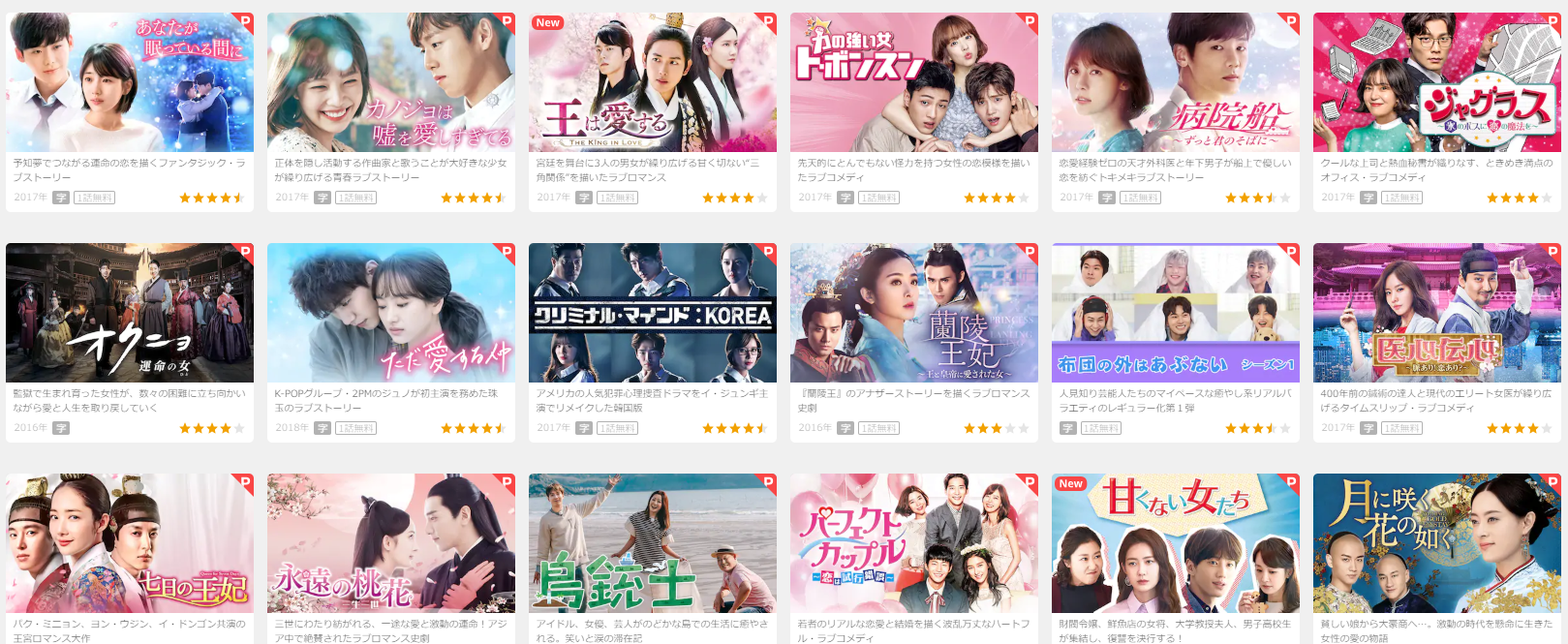1568x644 pixels.
Task: Open the ジャグラス office rom-com card
Action: tap(1437, 82)
